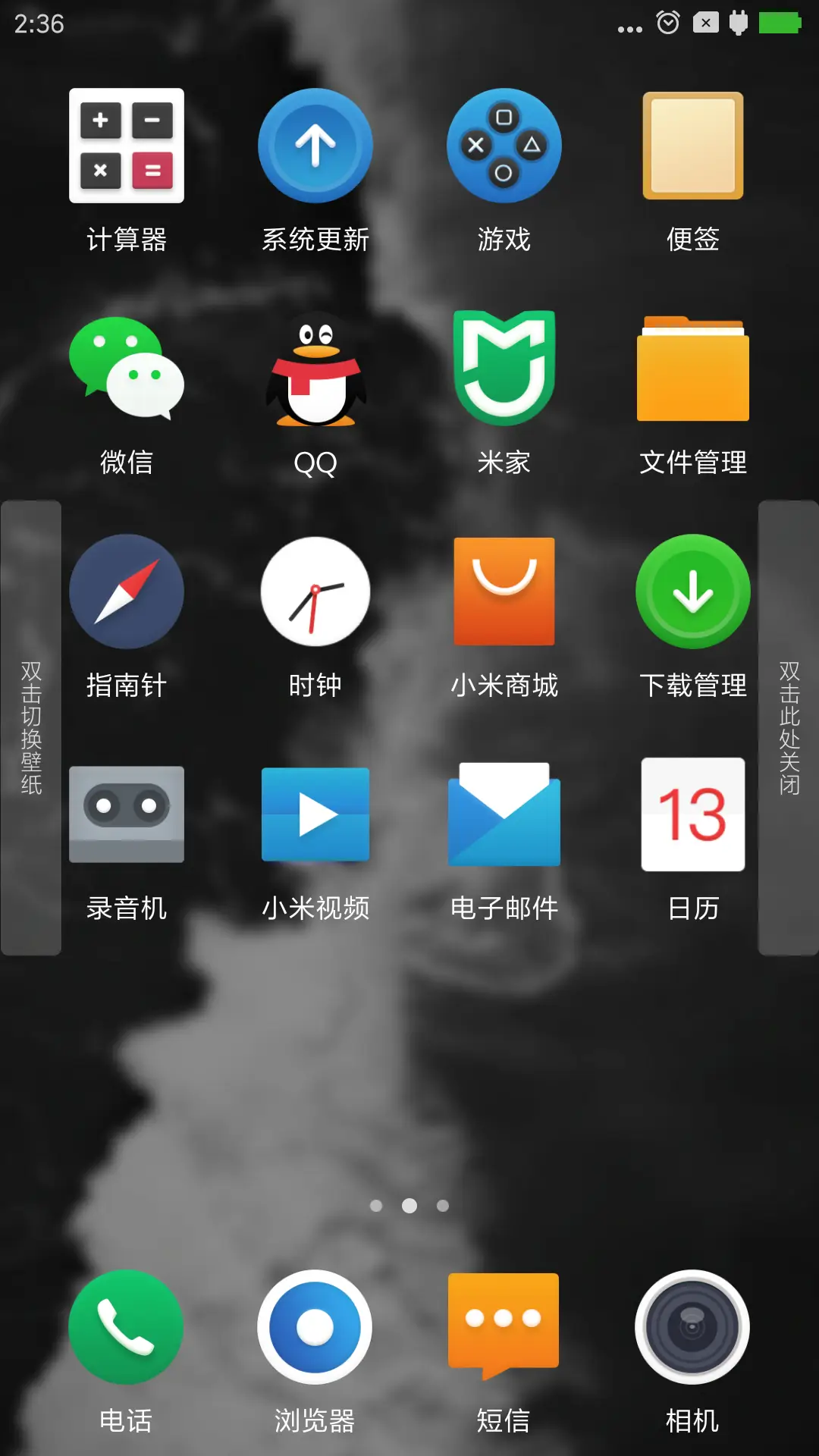Open the 米家 Mi Home app
The image size is (819, 1456).
[504, 369]
